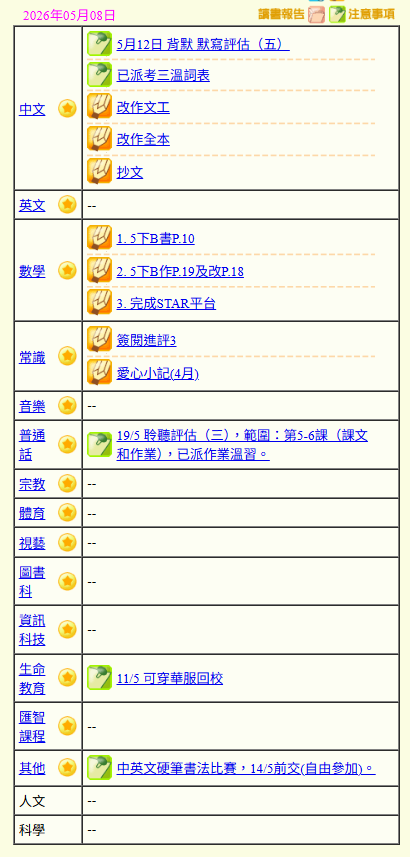Image resolution: width=410 pixels, height=857 pixels.
Task: Open the 愛心小記(4月) item
Action: point(157,374)
